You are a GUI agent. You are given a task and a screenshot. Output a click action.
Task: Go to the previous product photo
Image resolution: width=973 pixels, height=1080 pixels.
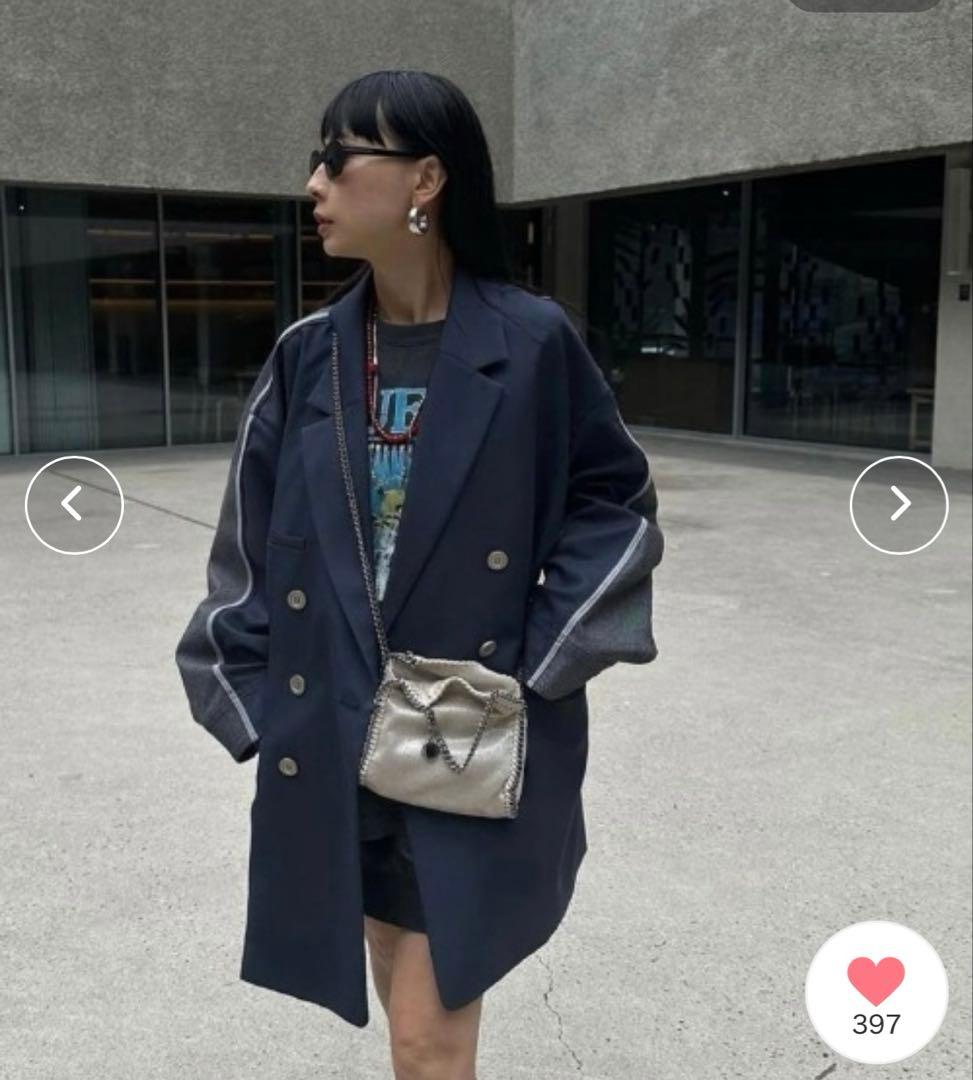point(74,504)
